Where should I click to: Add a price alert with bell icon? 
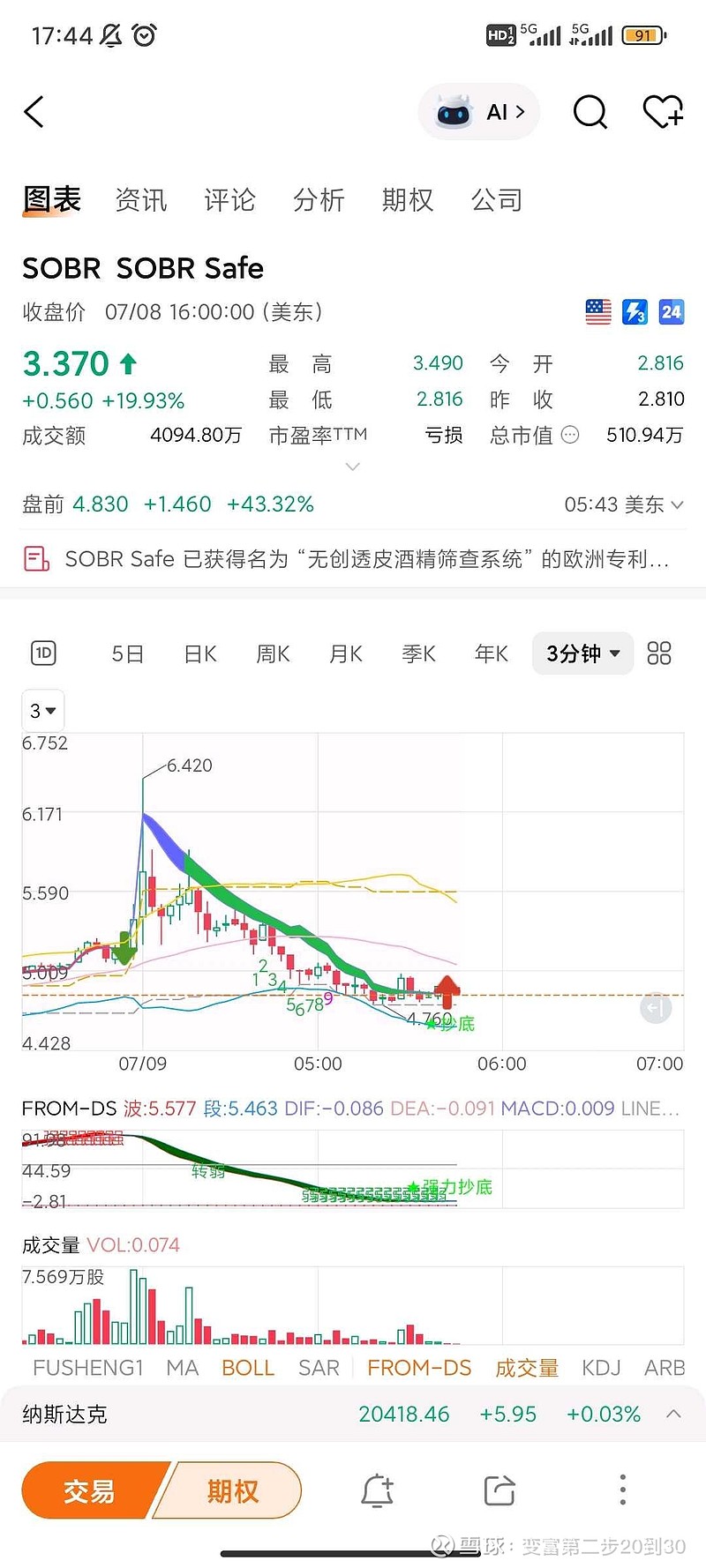pyautogui.click(x=377, y=1490)
